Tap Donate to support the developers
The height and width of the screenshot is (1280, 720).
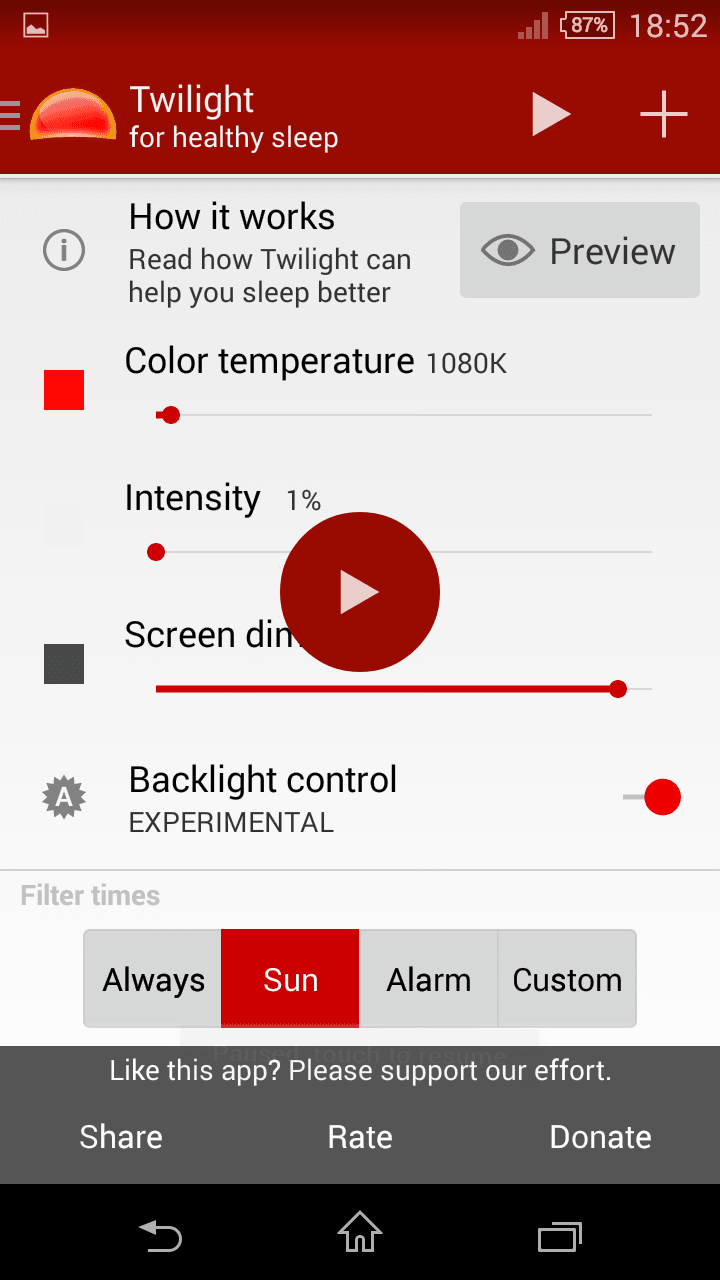tap(600, 1137)
